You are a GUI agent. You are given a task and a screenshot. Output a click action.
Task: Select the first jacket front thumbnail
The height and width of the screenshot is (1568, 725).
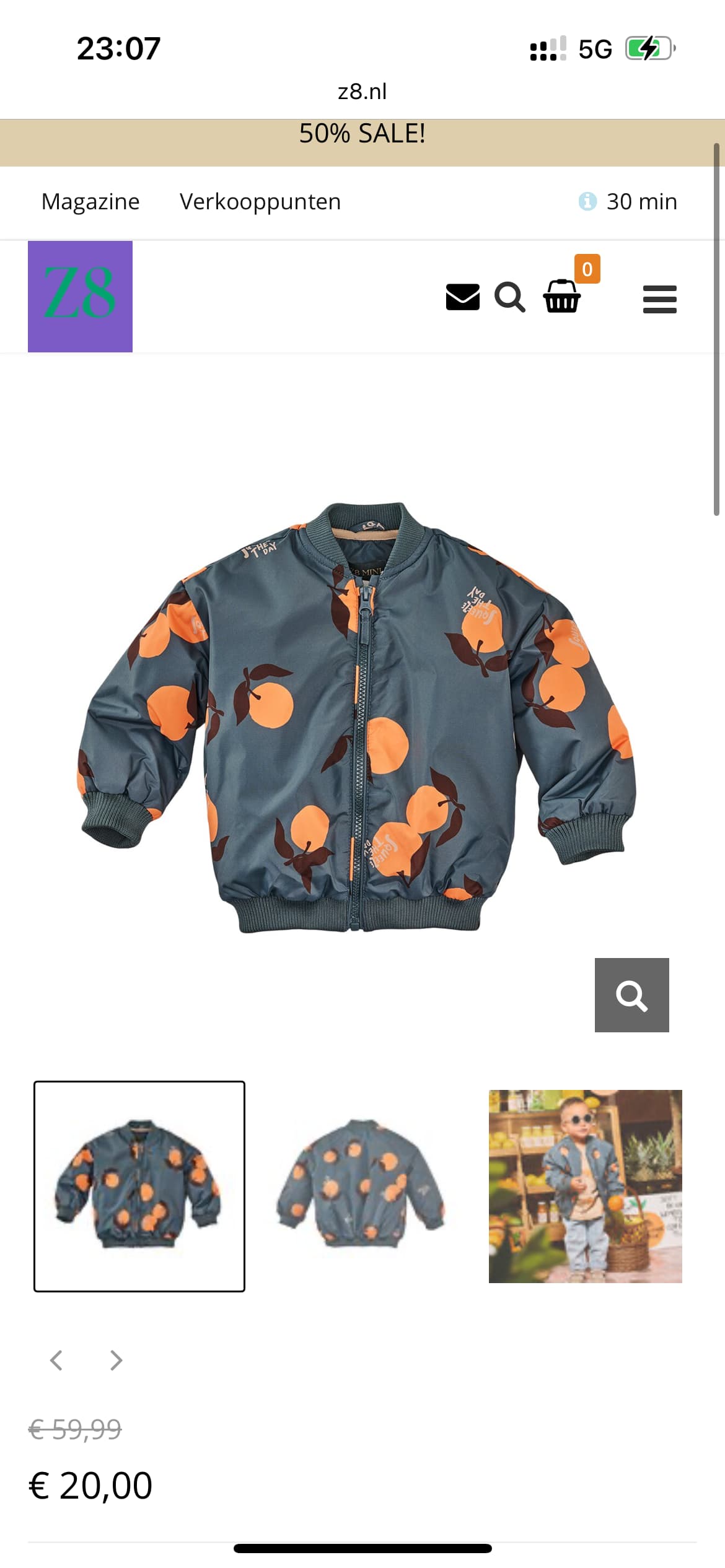pos(139,1187)
